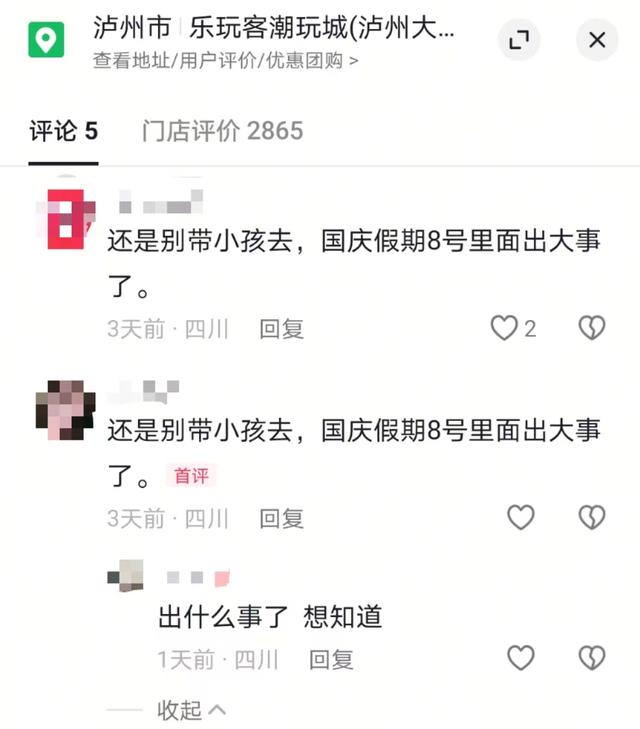Select the 评论 5 tab
This screenshot has width=640, height=729.
[63, 131]
